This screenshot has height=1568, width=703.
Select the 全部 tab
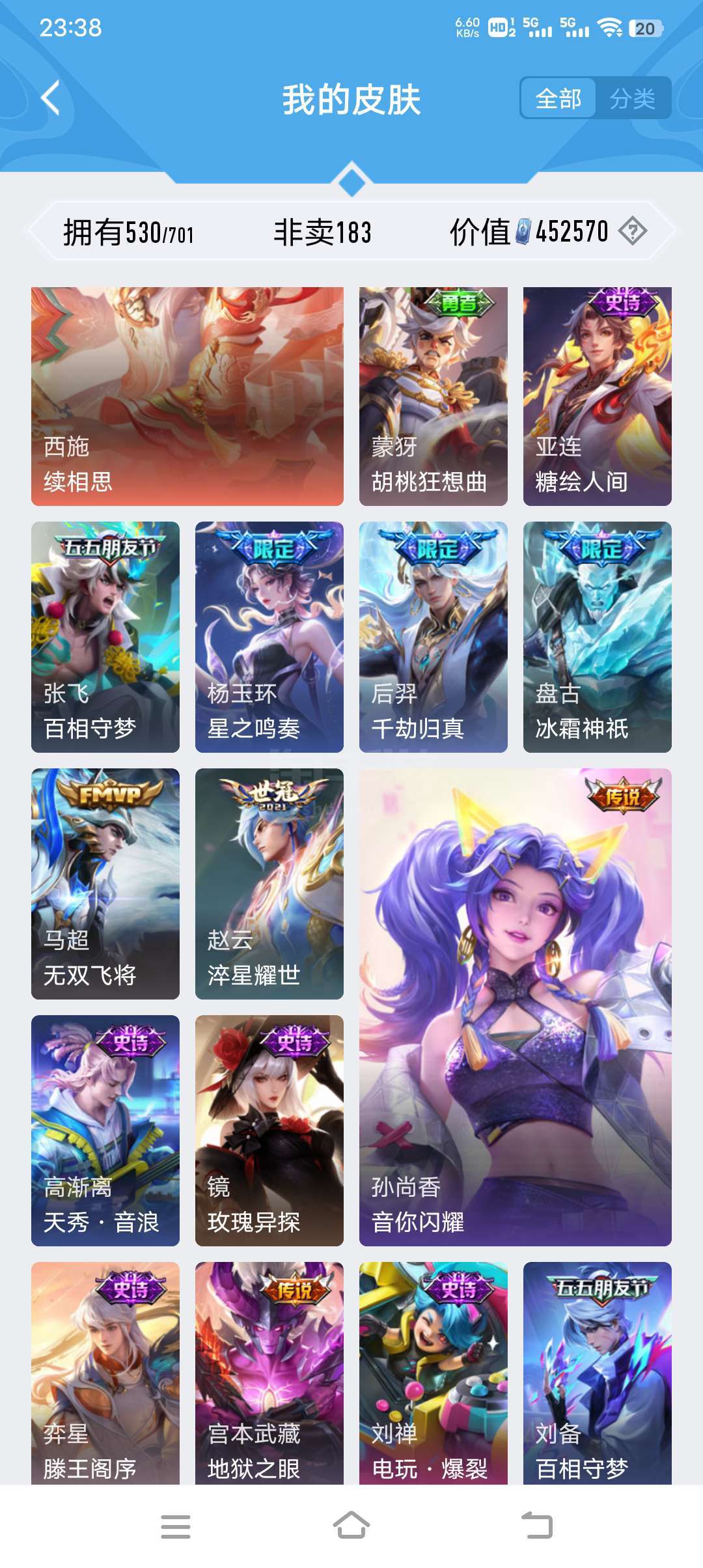558,98
